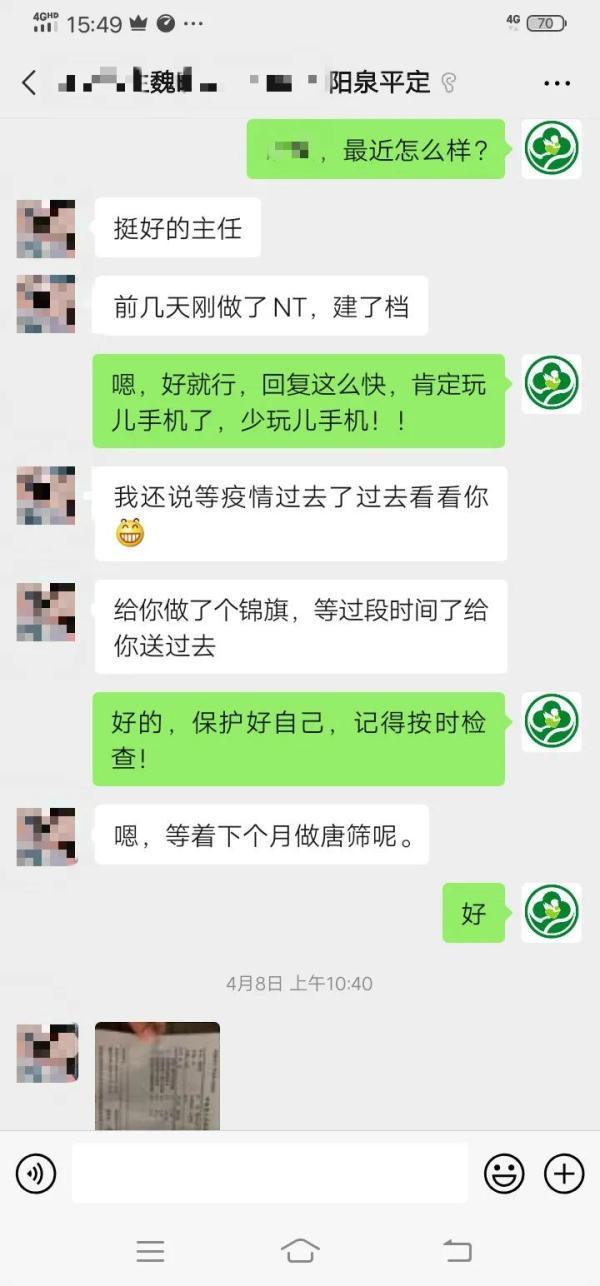The width and height of the screenshot is (600, 1286).
Task: Open the chat overflow menu
Action: click(557, 83)
